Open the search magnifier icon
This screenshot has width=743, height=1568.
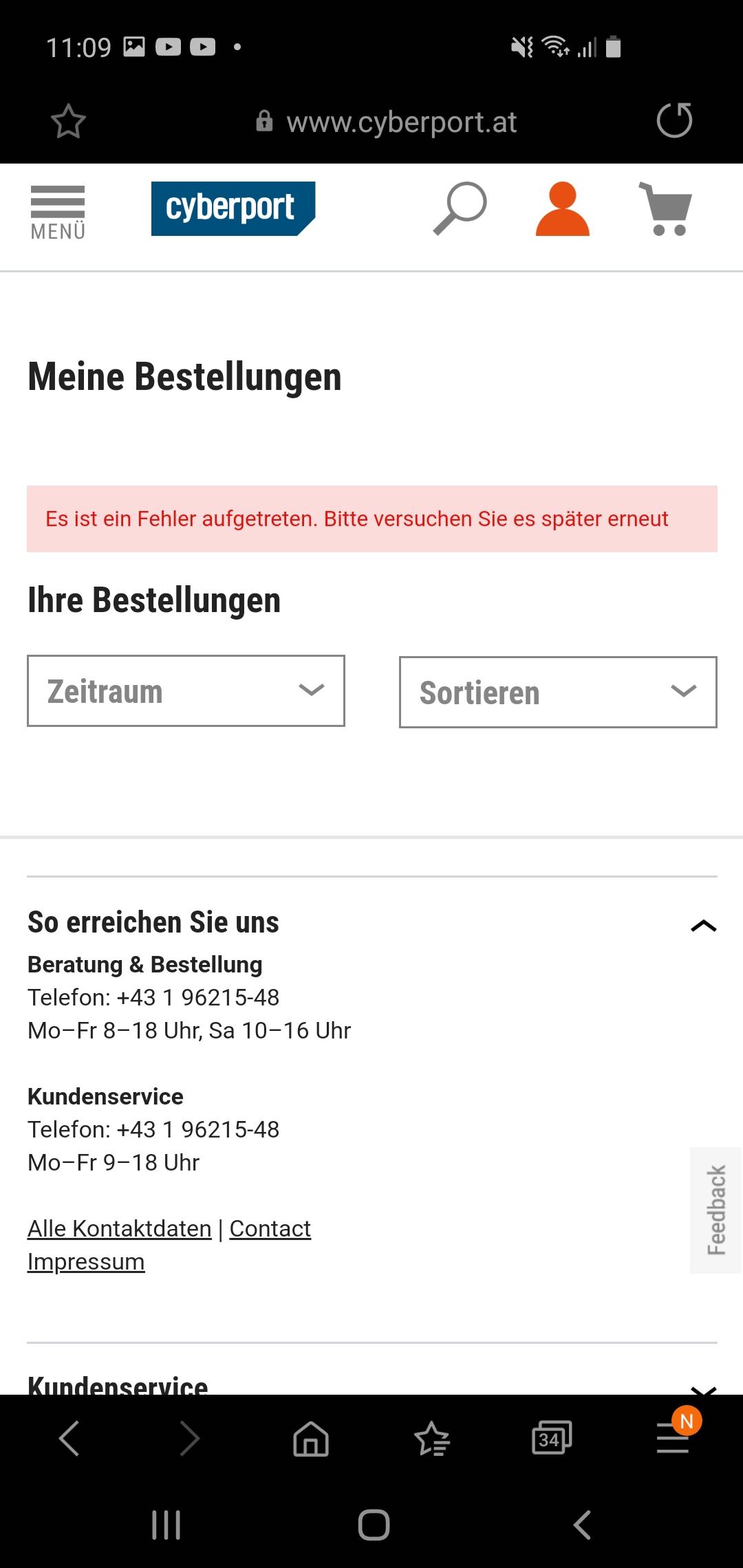click(x=460, y=208)
